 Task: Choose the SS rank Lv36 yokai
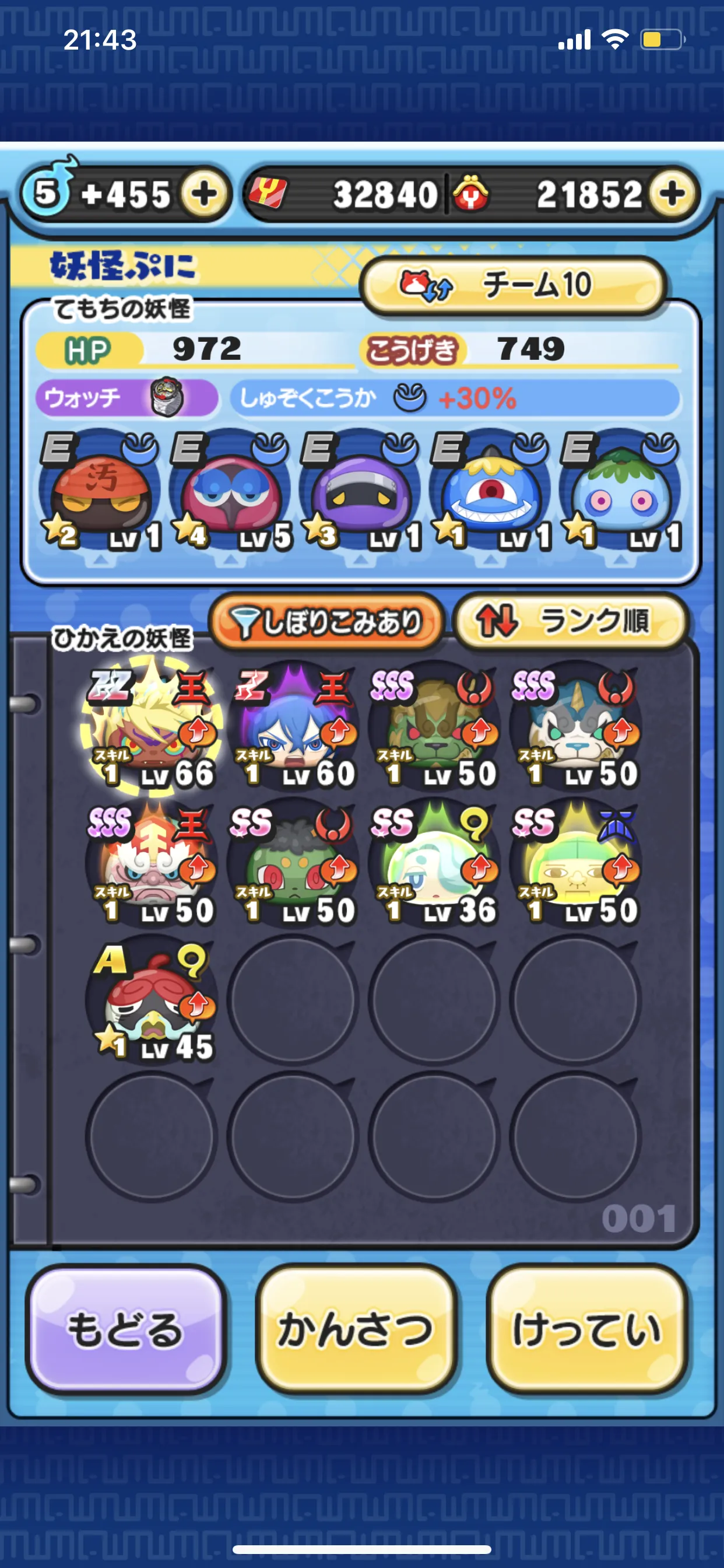click(x=434, y=864)
